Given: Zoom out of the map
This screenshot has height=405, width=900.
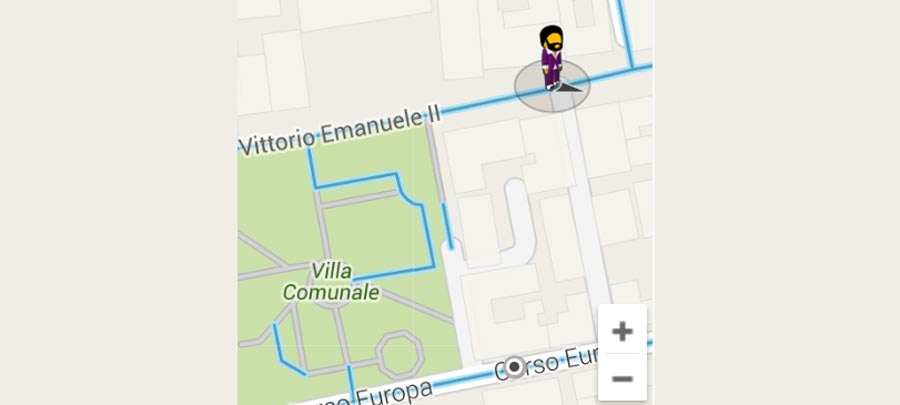Looking at the screenshot, I should [x=622, y=378].
